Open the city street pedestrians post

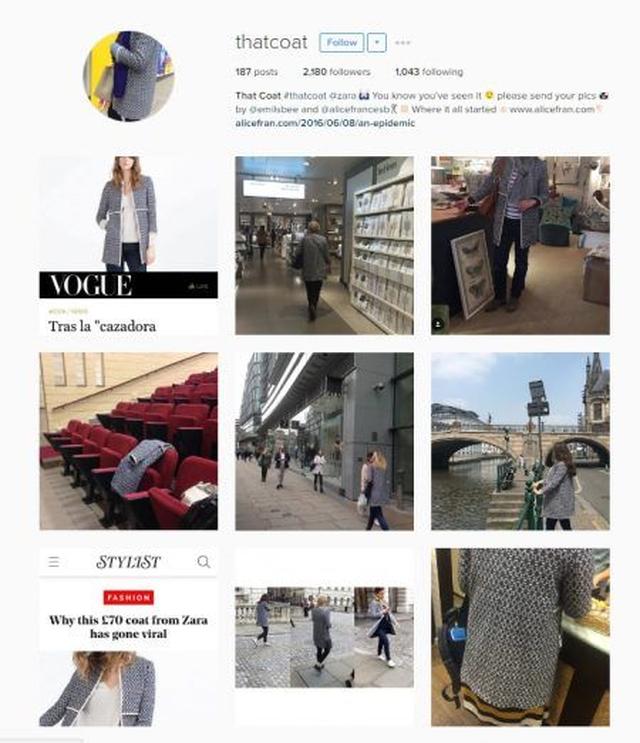[x=324, y=441]
